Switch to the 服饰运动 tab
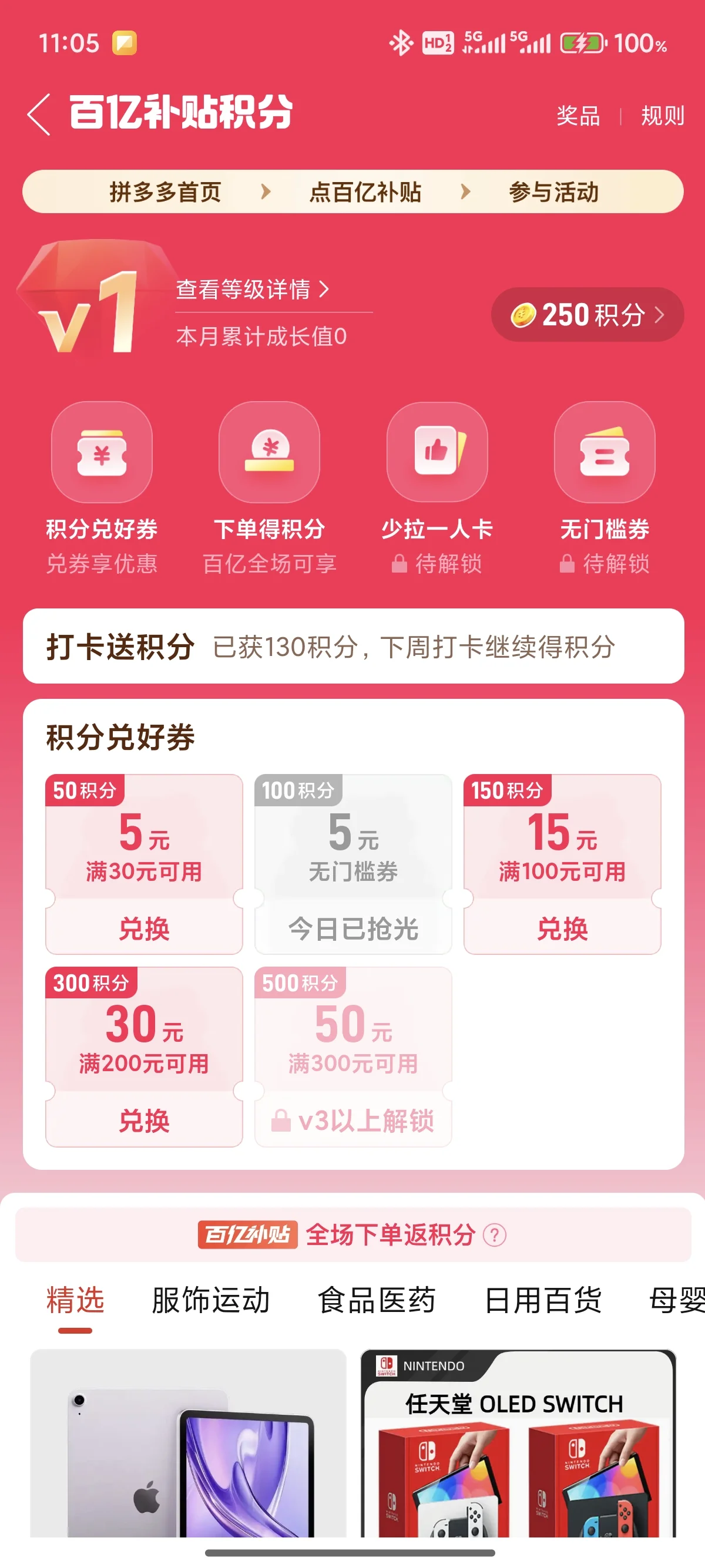The image size is (705, 1568). (211, 1300)
